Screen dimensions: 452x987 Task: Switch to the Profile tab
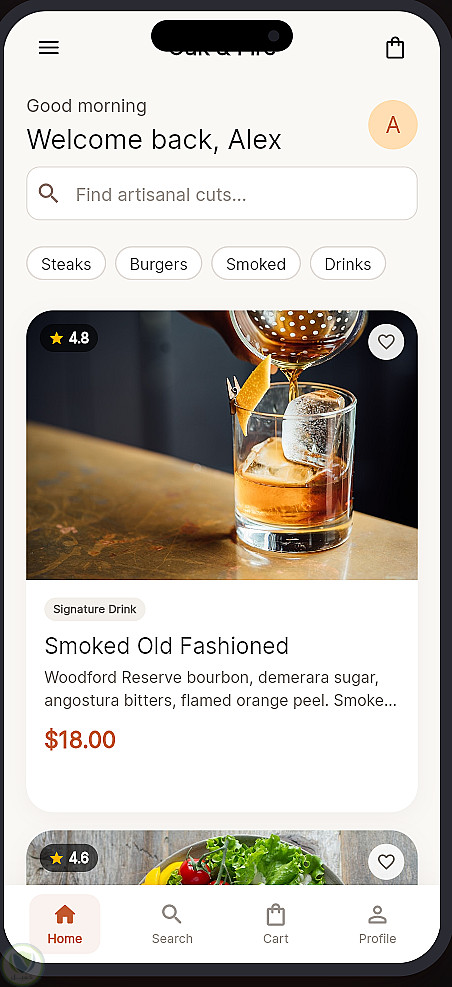[377, 924]
